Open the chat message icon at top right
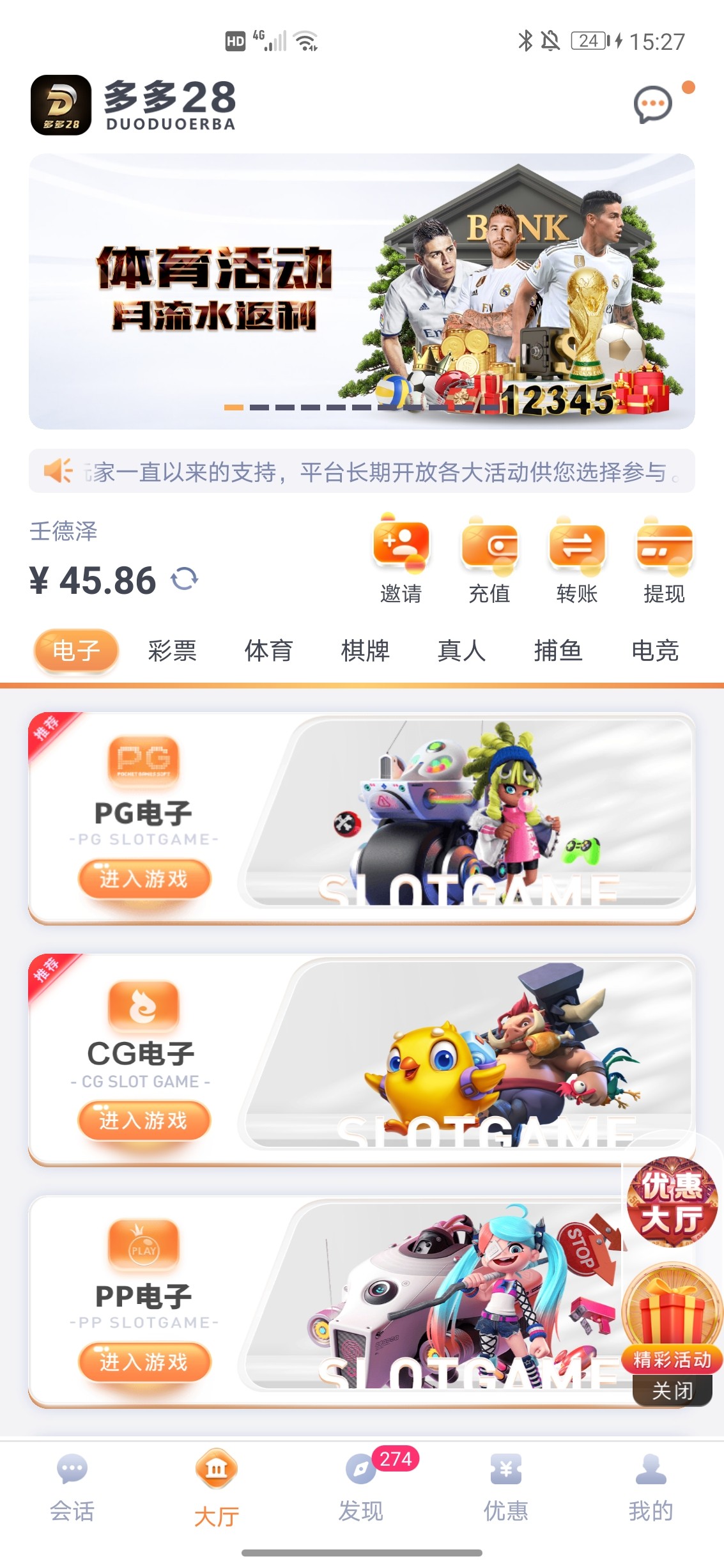The height and width of the screenshot is (1568, 724). tap(653, 105)
